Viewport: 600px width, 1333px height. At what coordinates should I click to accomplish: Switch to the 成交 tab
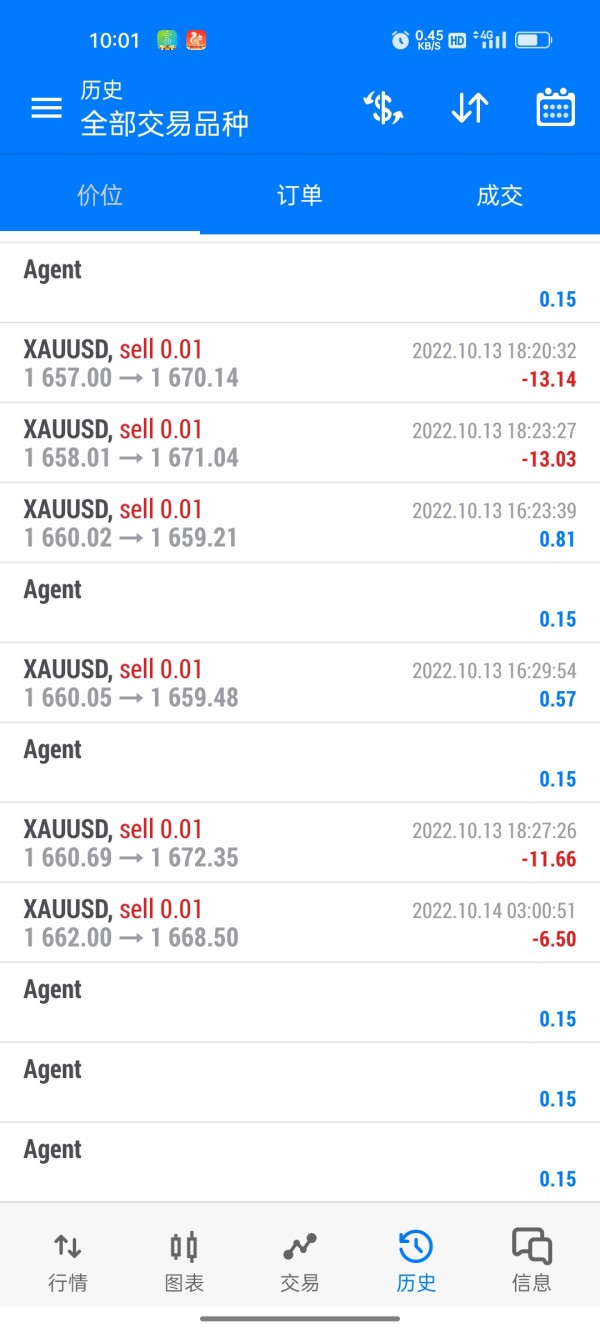click(x=500, y=195)
